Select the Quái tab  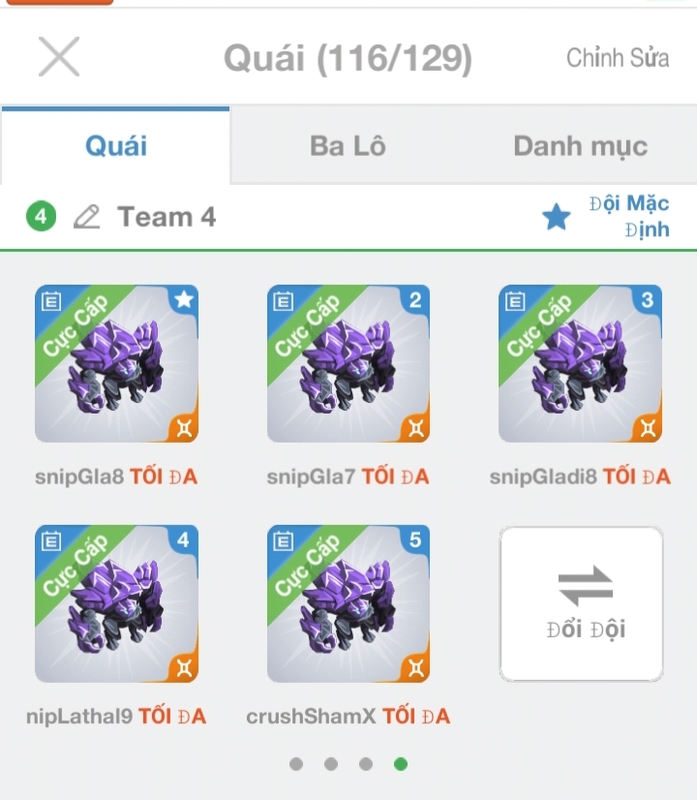[116, 146]
